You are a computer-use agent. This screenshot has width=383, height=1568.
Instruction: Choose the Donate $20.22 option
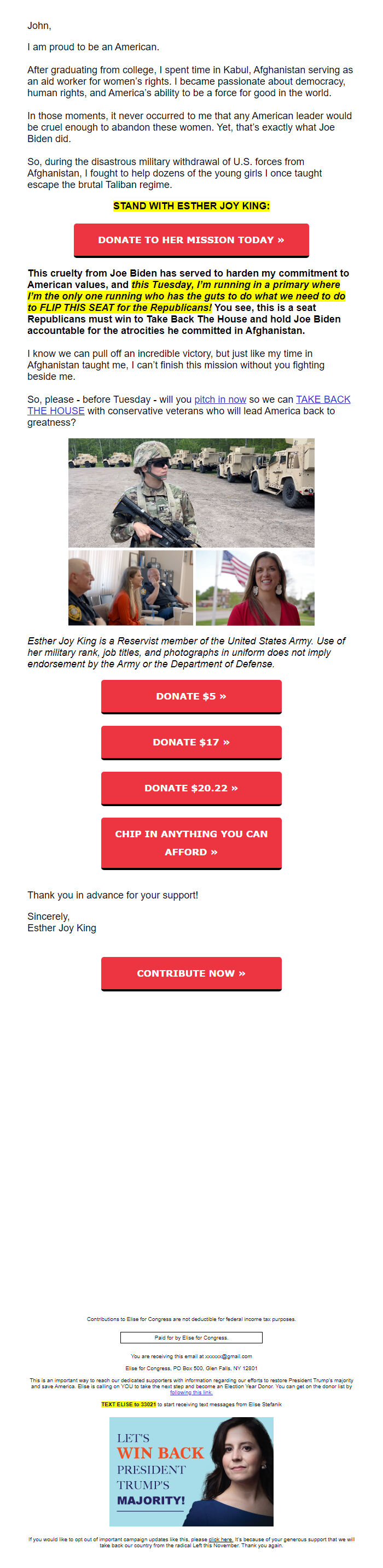(191, 788)
